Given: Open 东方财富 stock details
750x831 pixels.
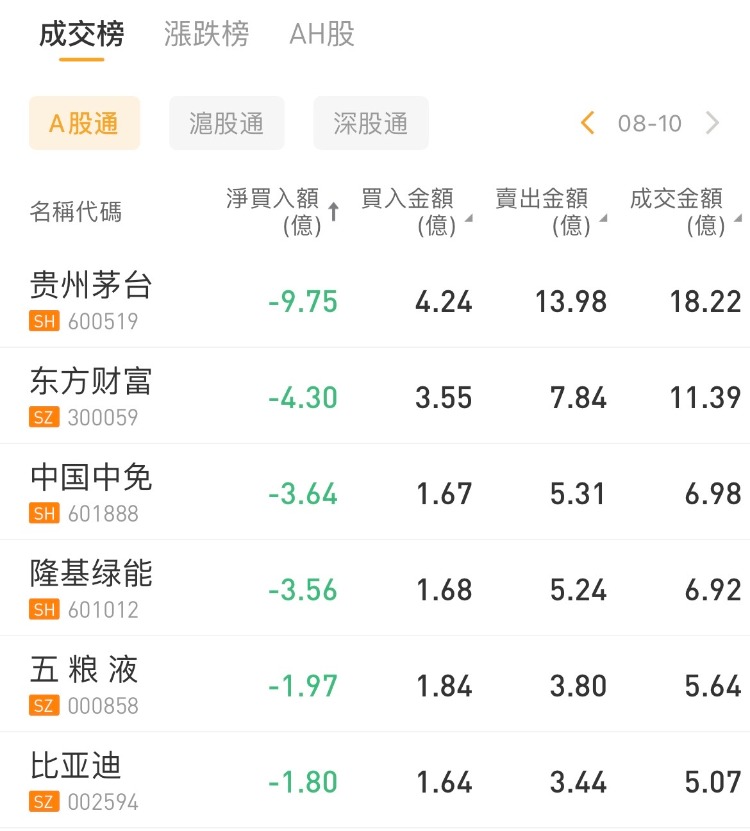Looking at the screenshot, I should pos(92,396).
